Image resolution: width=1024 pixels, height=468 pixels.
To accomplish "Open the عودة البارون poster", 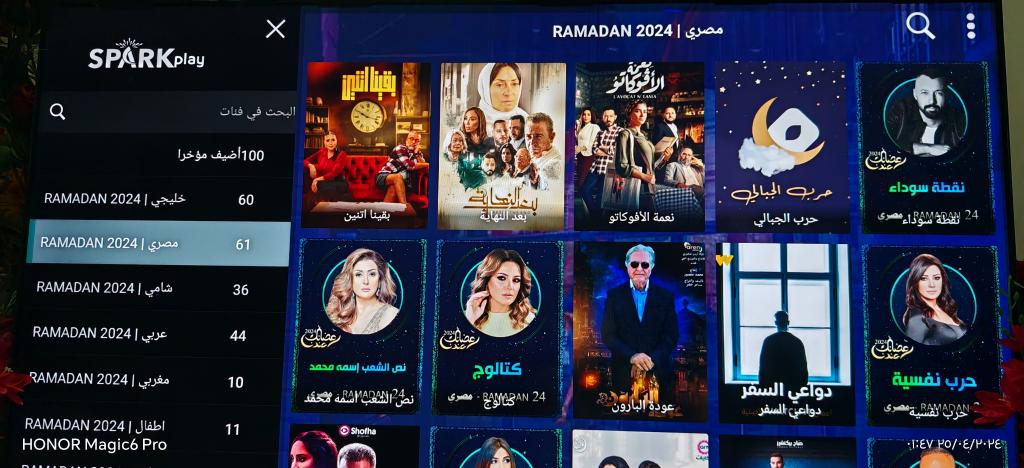I will pos(640,330).
